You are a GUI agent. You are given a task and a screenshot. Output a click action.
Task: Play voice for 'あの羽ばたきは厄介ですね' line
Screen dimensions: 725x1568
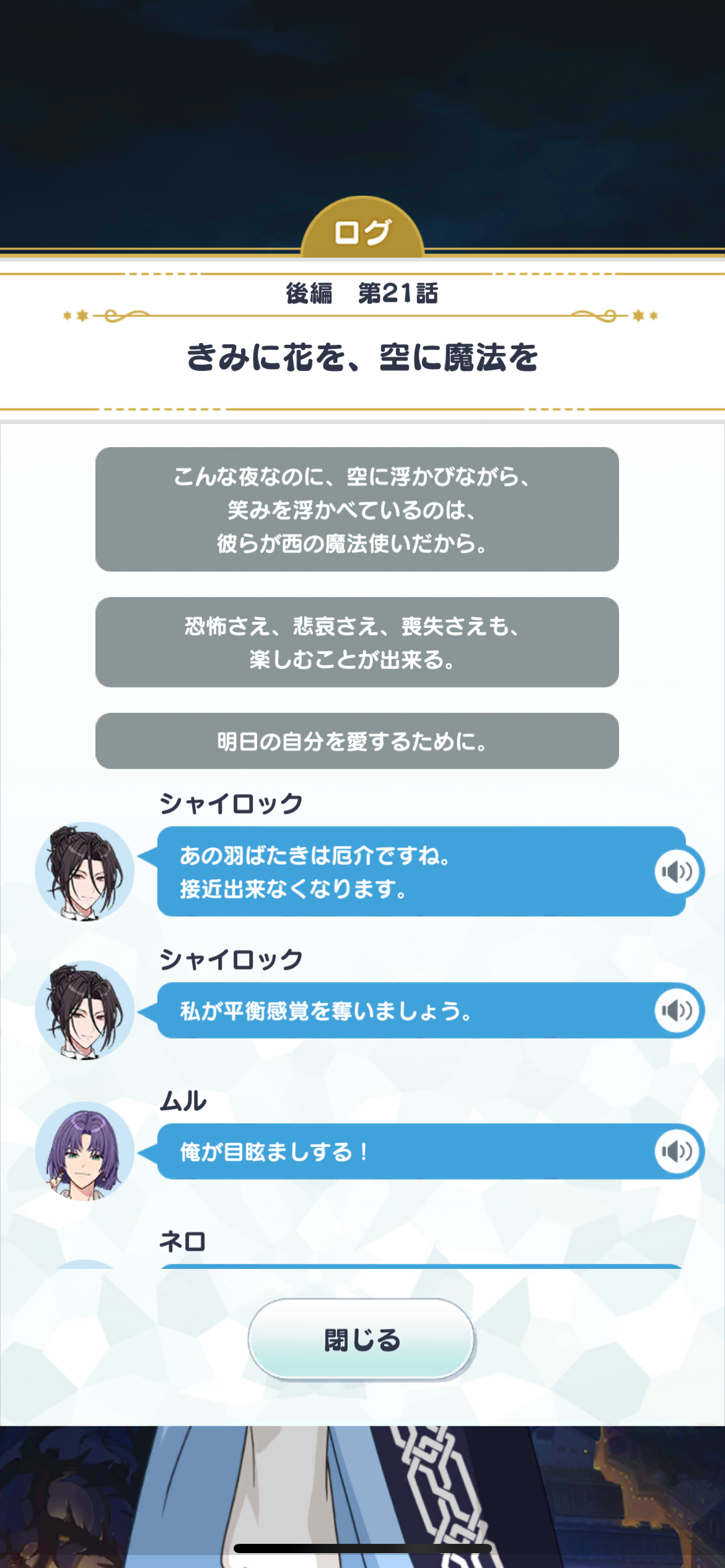[677, 871]
